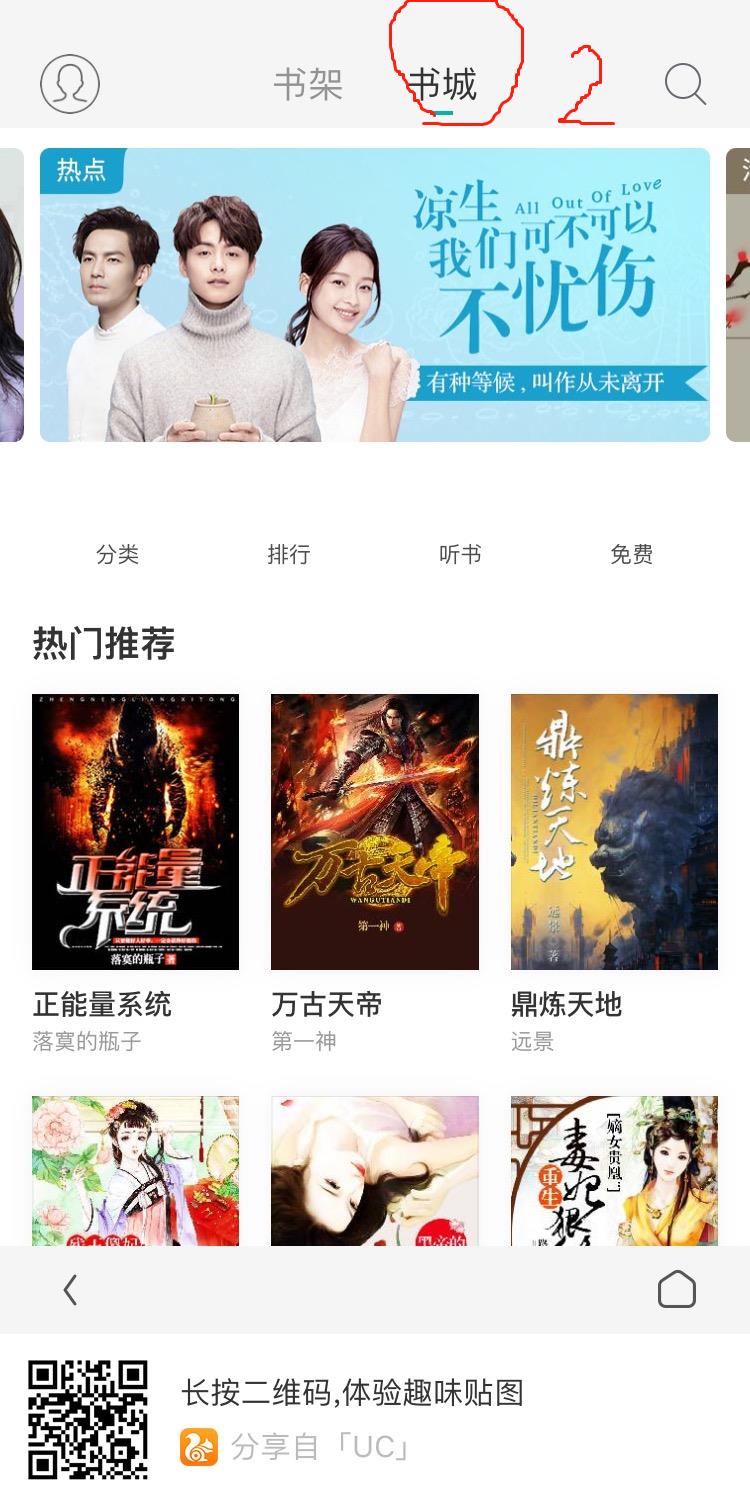Open the 排行 rankings
Image resolution: width=750 pixels, height=1504 pixels.
tap(289, 554)
